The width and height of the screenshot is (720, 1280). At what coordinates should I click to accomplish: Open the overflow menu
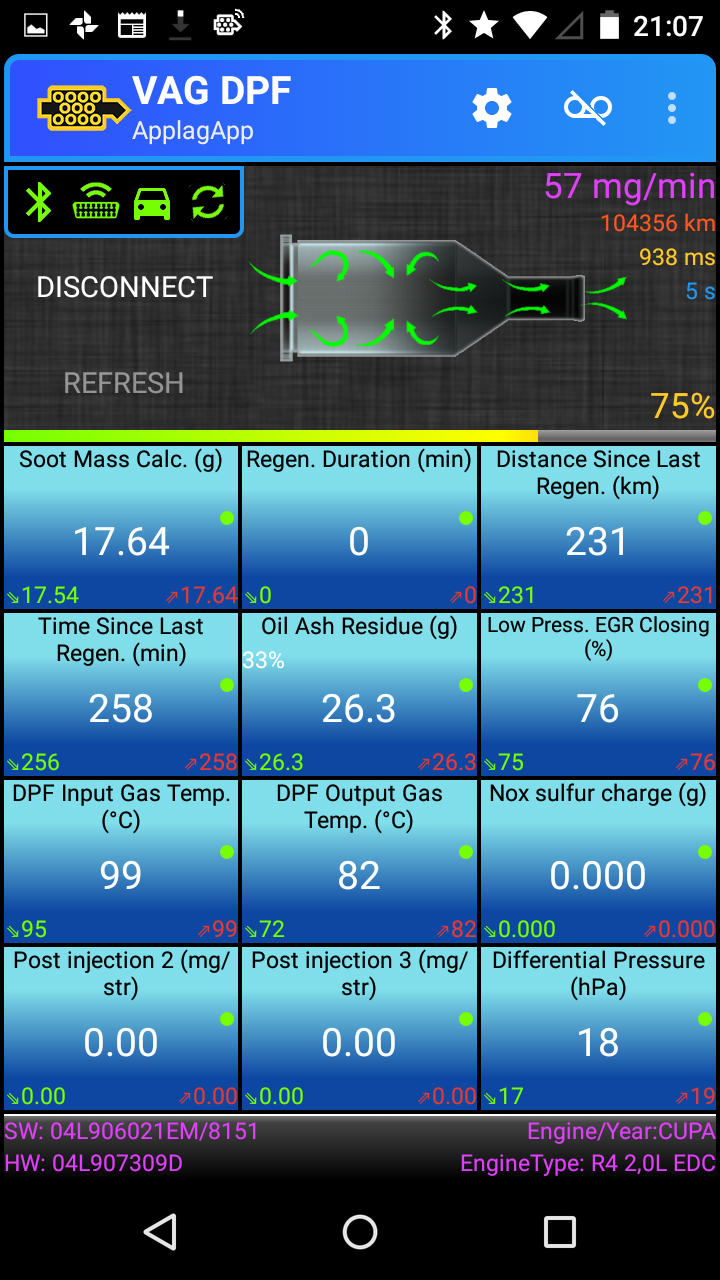pyautogui.click(x=672, y=108)
